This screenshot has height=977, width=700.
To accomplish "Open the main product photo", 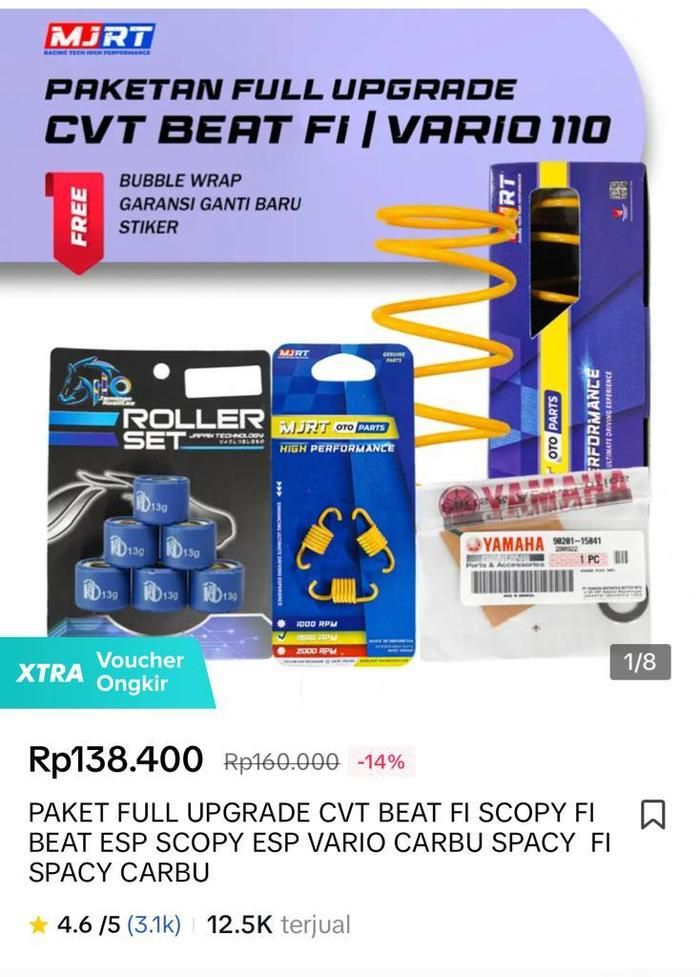I will [350, 400].
